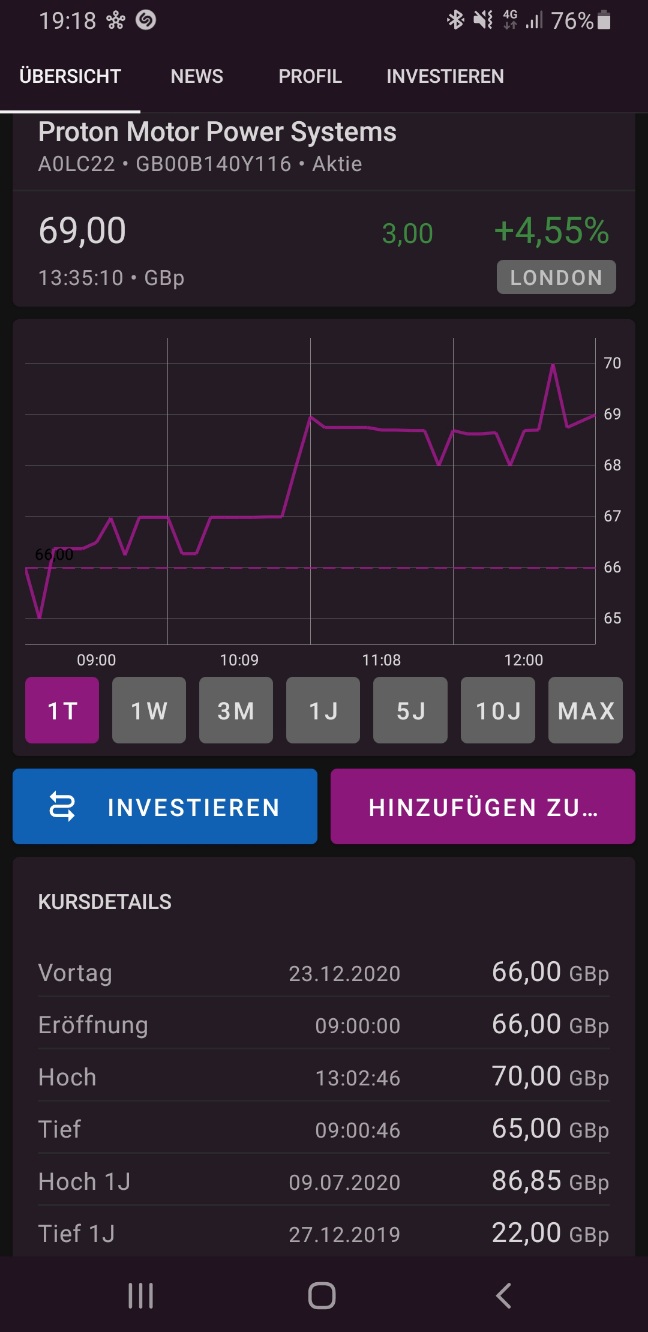Go to the Investieren tab
648x1332 pixels.
tap(445, 76)
